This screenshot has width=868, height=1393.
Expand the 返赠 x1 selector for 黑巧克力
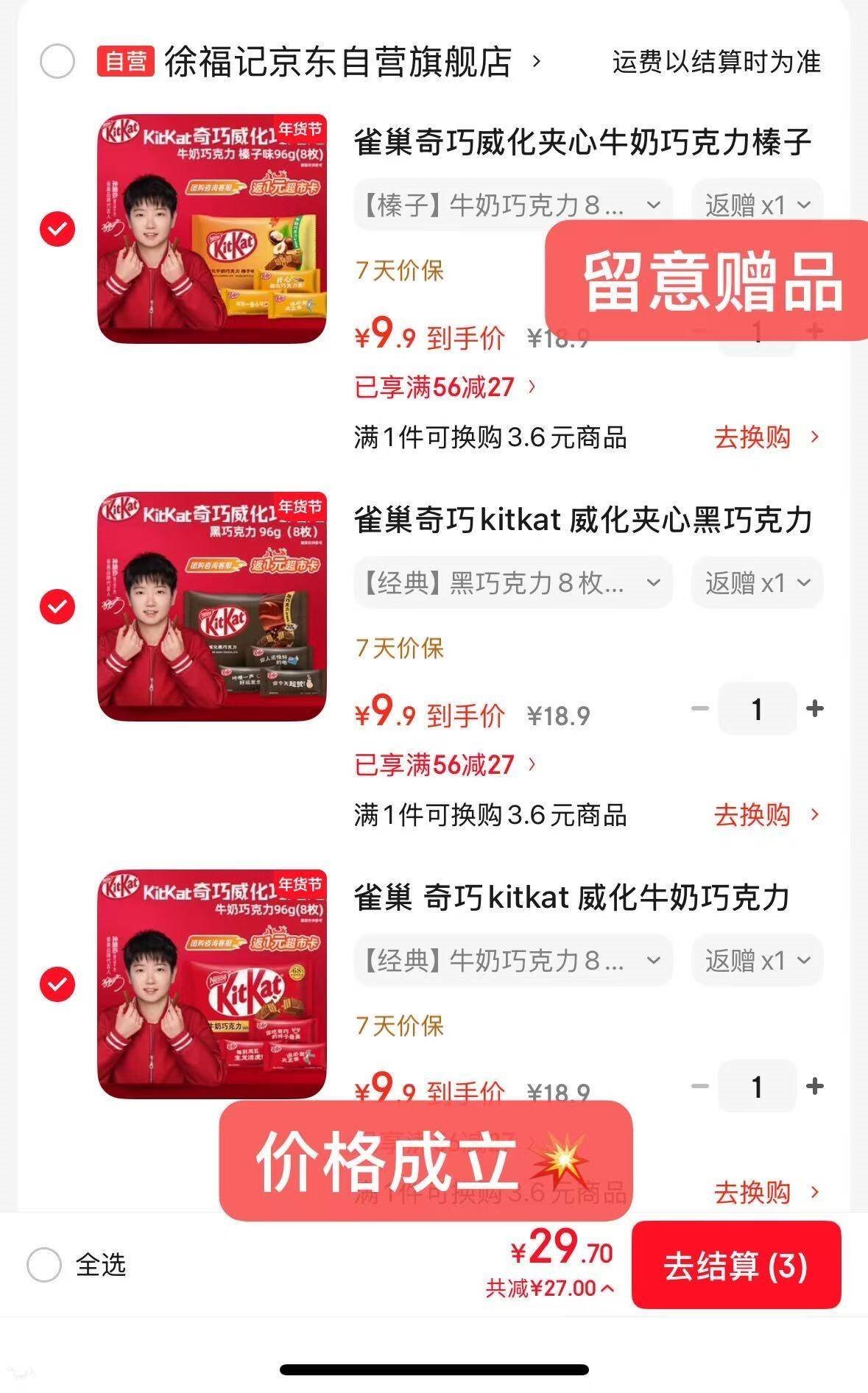757,583
